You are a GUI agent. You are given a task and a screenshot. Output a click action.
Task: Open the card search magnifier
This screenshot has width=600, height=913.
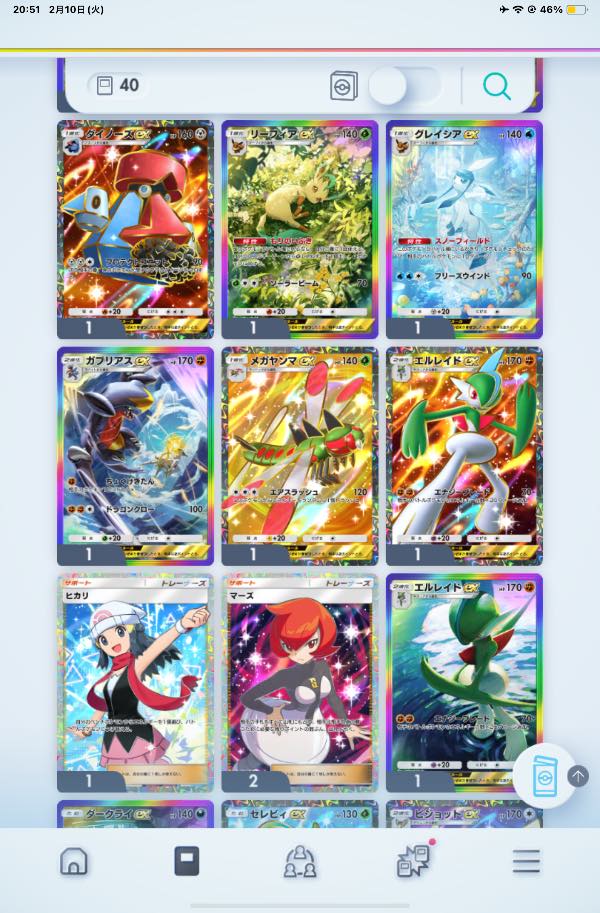496,86
